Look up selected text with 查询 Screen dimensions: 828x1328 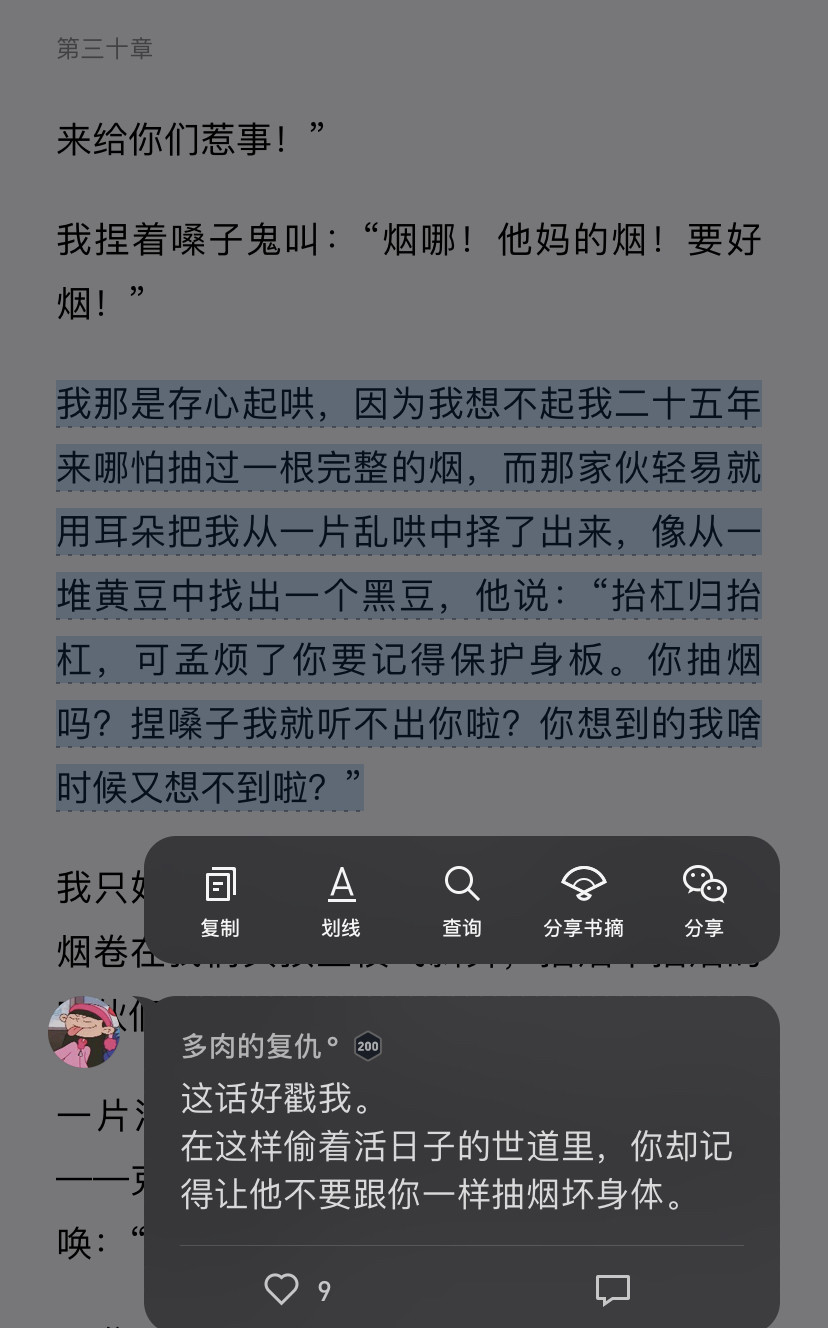462,902
